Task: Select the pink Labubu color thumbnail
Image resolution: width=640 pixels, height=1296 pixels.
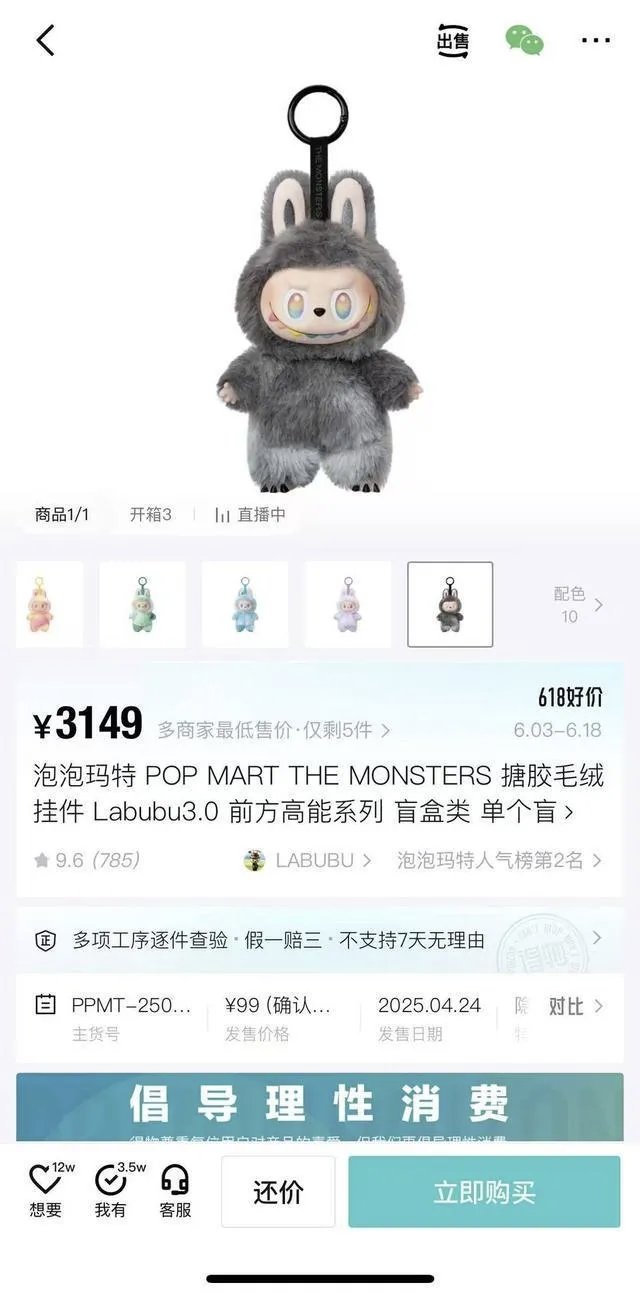Action: coord(50,604)
